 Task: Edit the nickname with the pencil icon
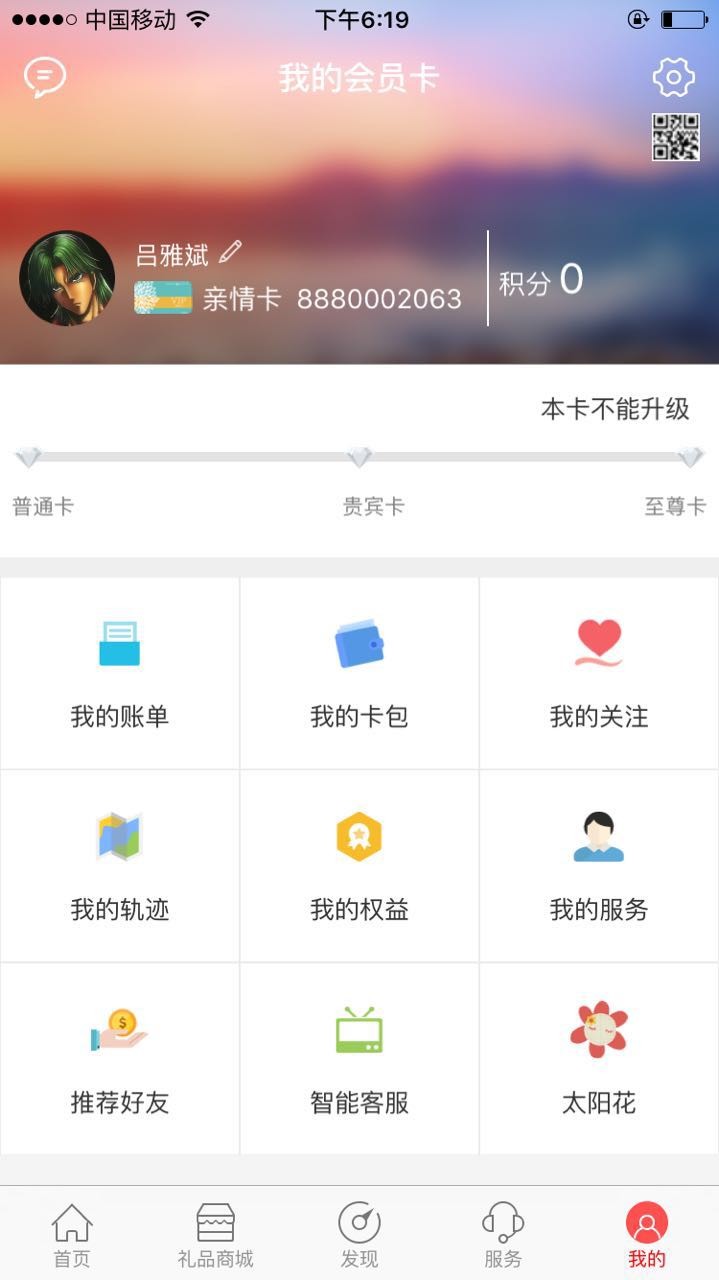click(x=231, y=252)
